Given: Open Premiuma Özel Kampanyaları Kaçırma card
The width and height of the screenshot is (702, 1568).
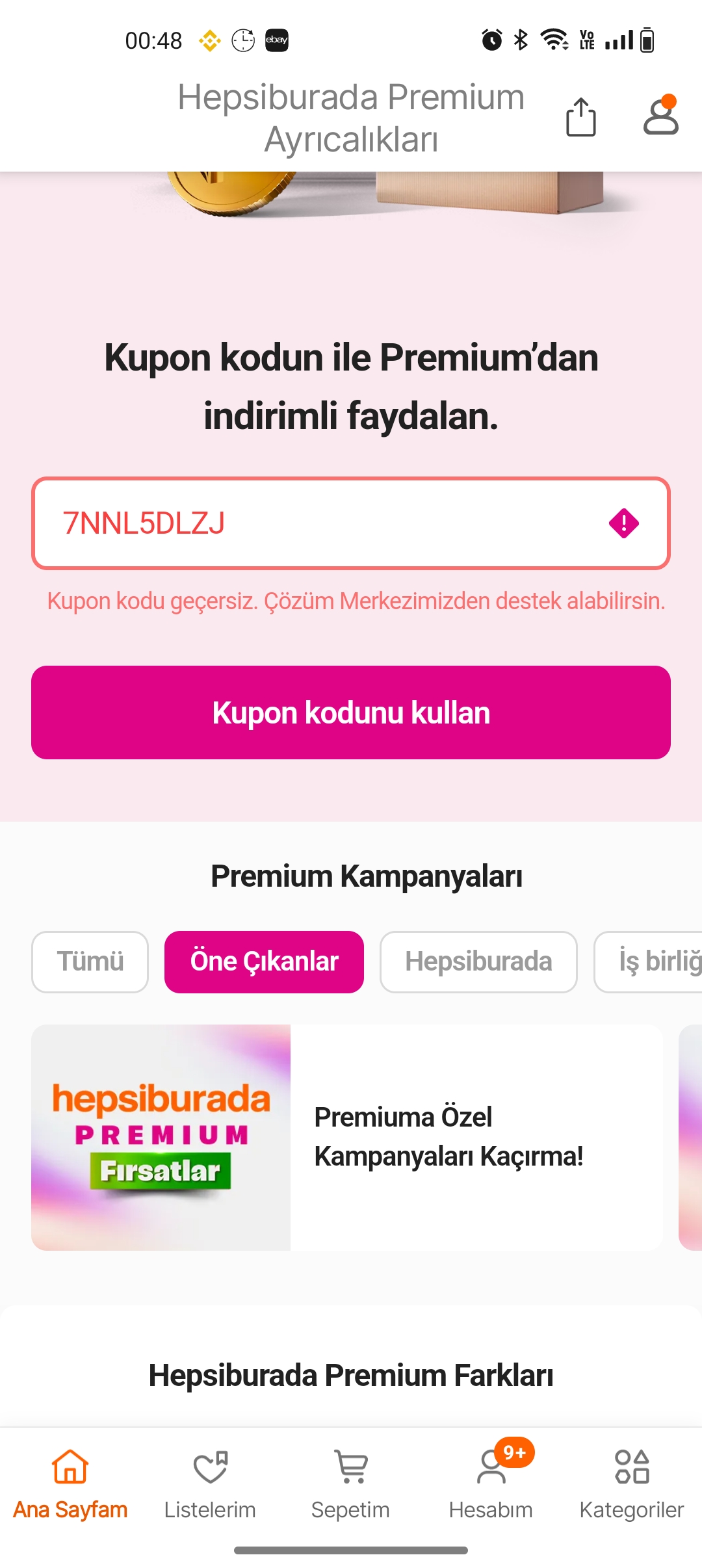Looking at the screenshot, I should (x=347, y=1137).
